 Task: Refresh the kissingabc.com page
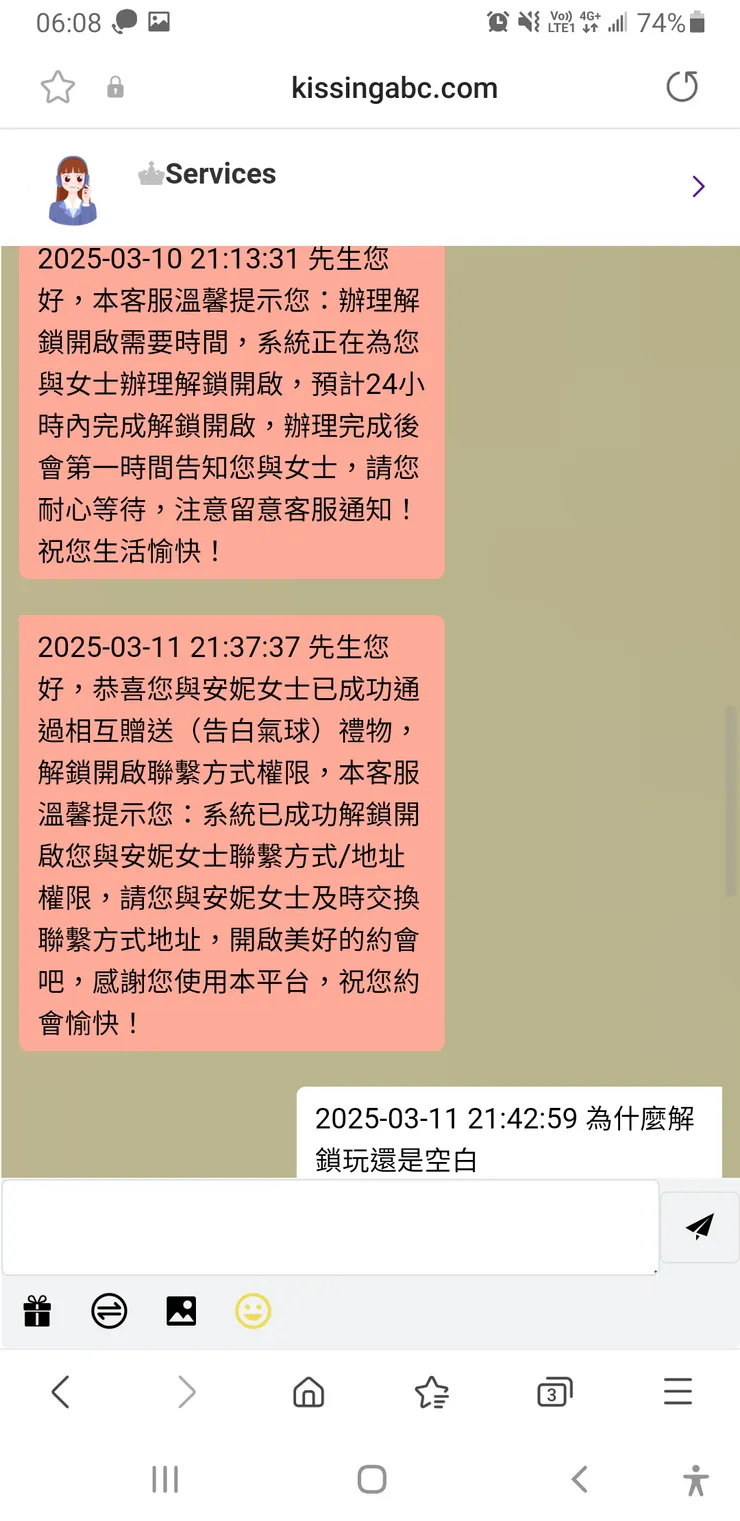(682, 87)
